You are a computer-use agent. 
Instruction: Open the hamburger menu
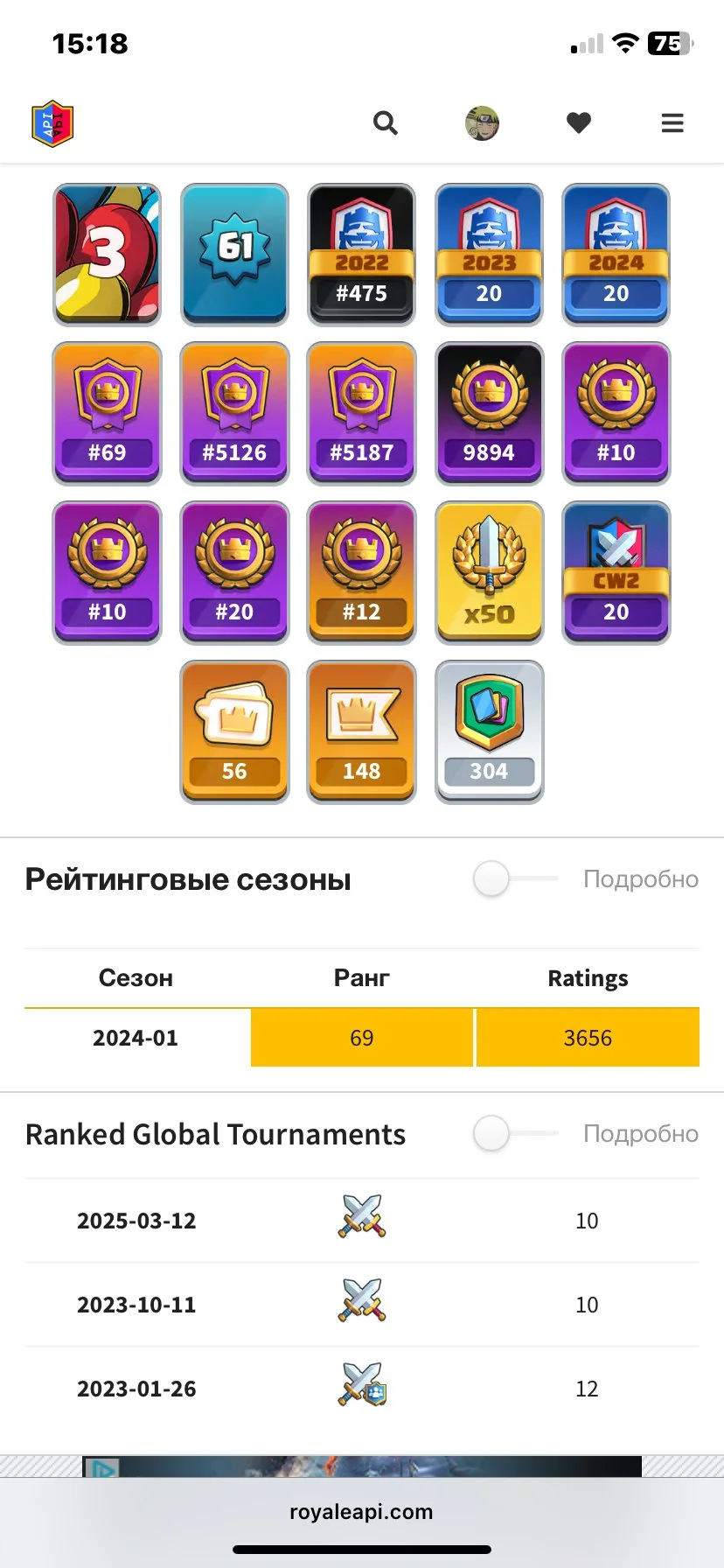click(672, 123)
